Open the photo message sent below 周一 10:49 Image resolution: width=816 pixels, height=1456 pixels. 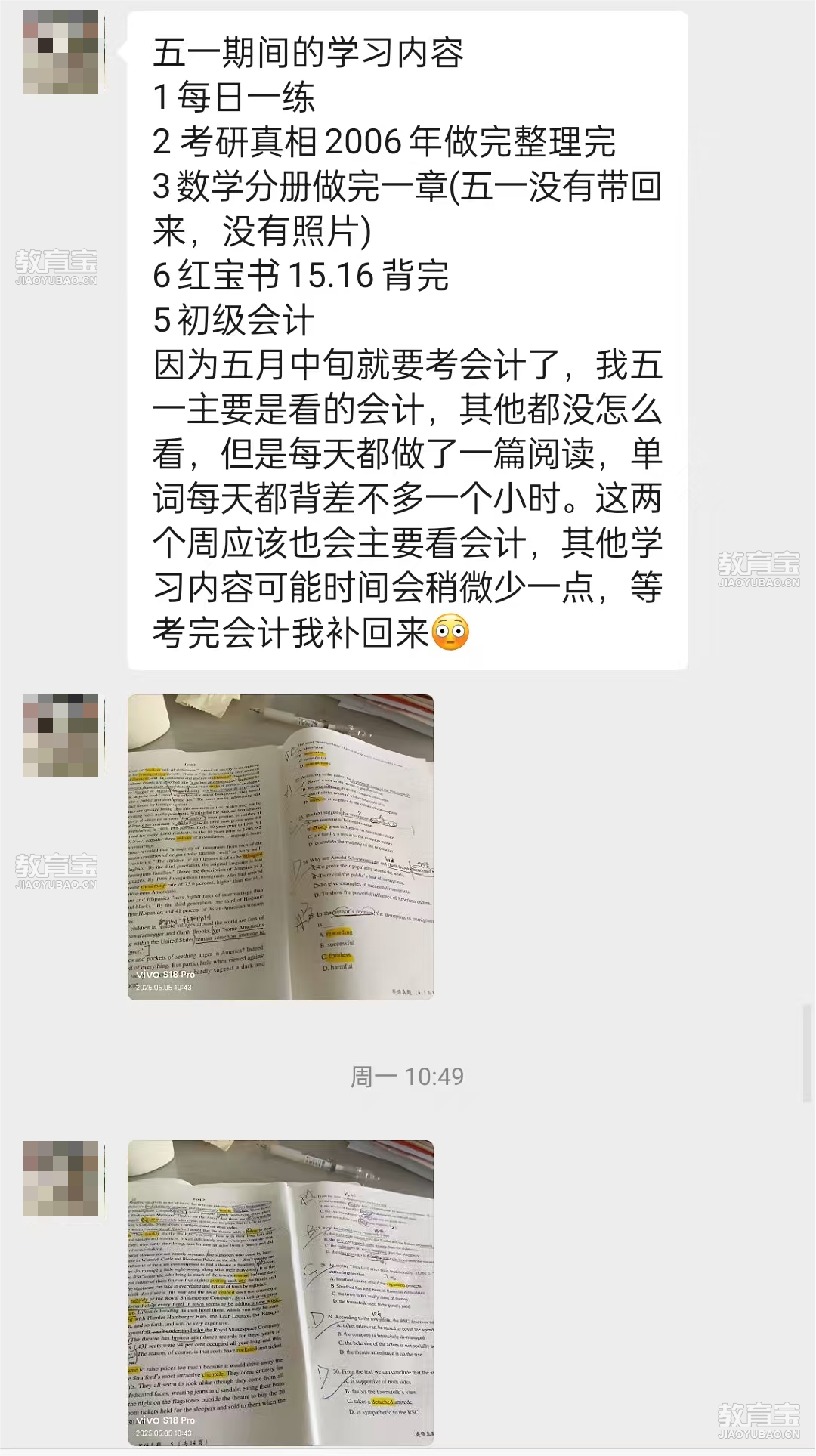280,1292
